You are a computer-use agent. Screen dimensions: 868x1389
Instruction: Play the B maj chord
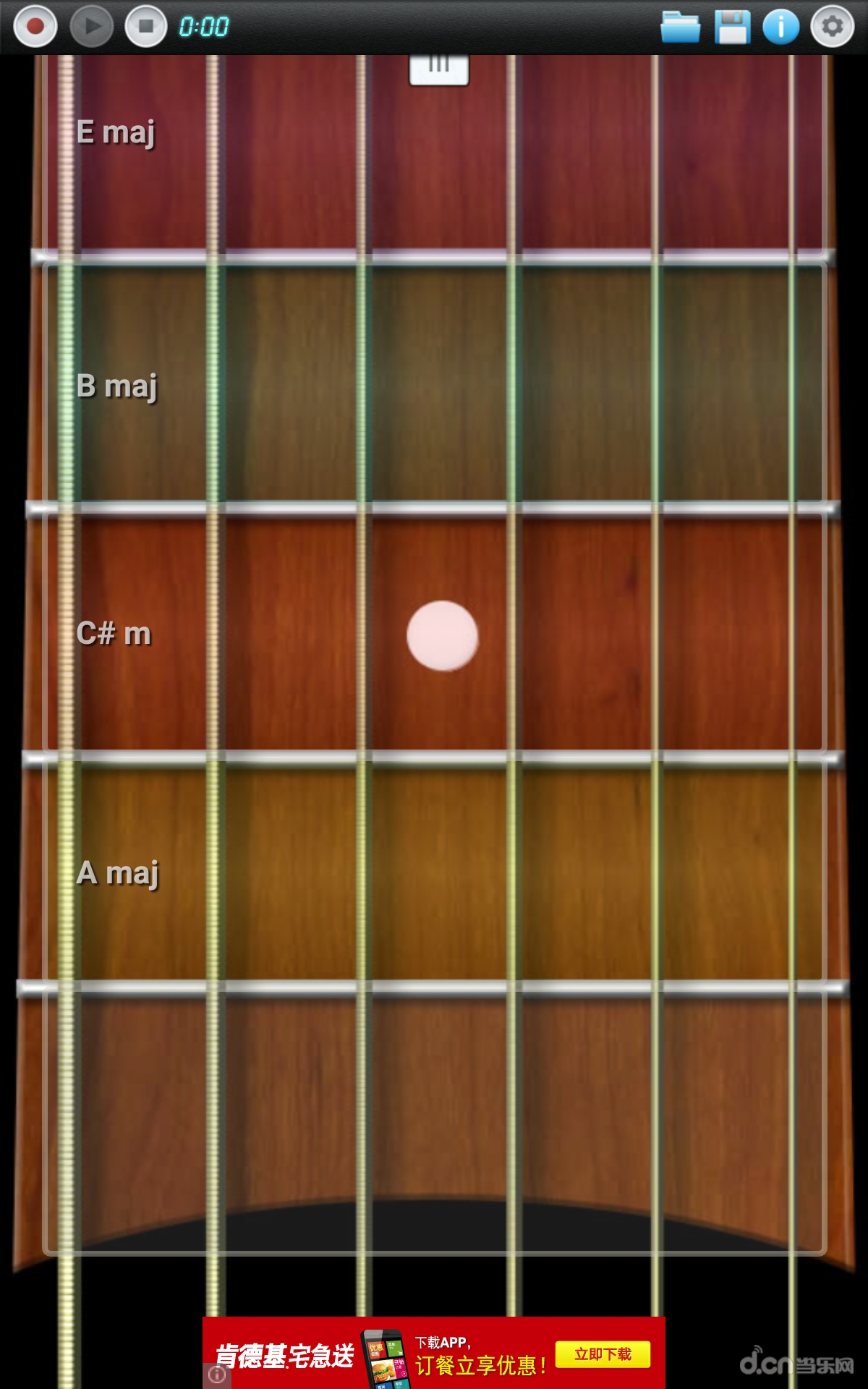coord(117,386)
